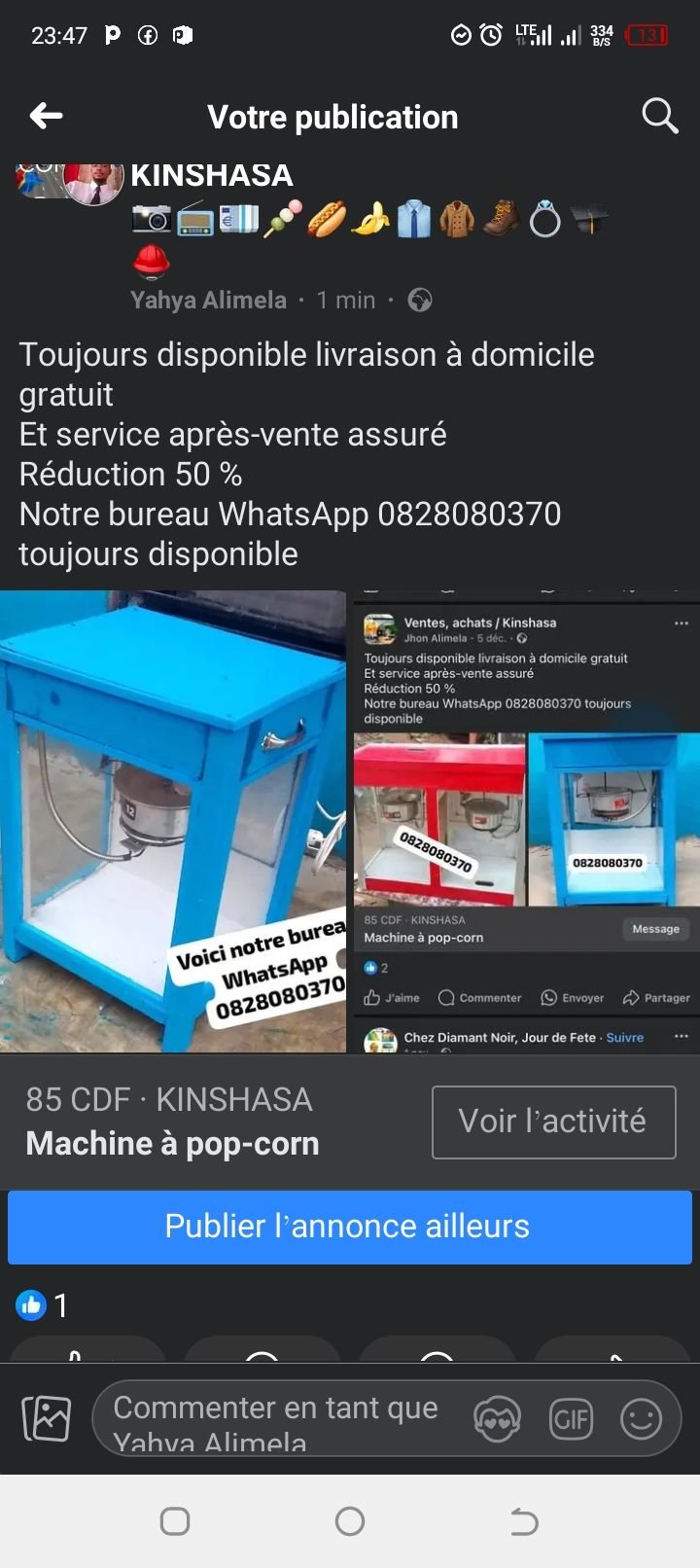The height and width of the screenshot is (1568, 700).
Task: Click the globe audience icon near the timestamp
Action: [419, 300]
